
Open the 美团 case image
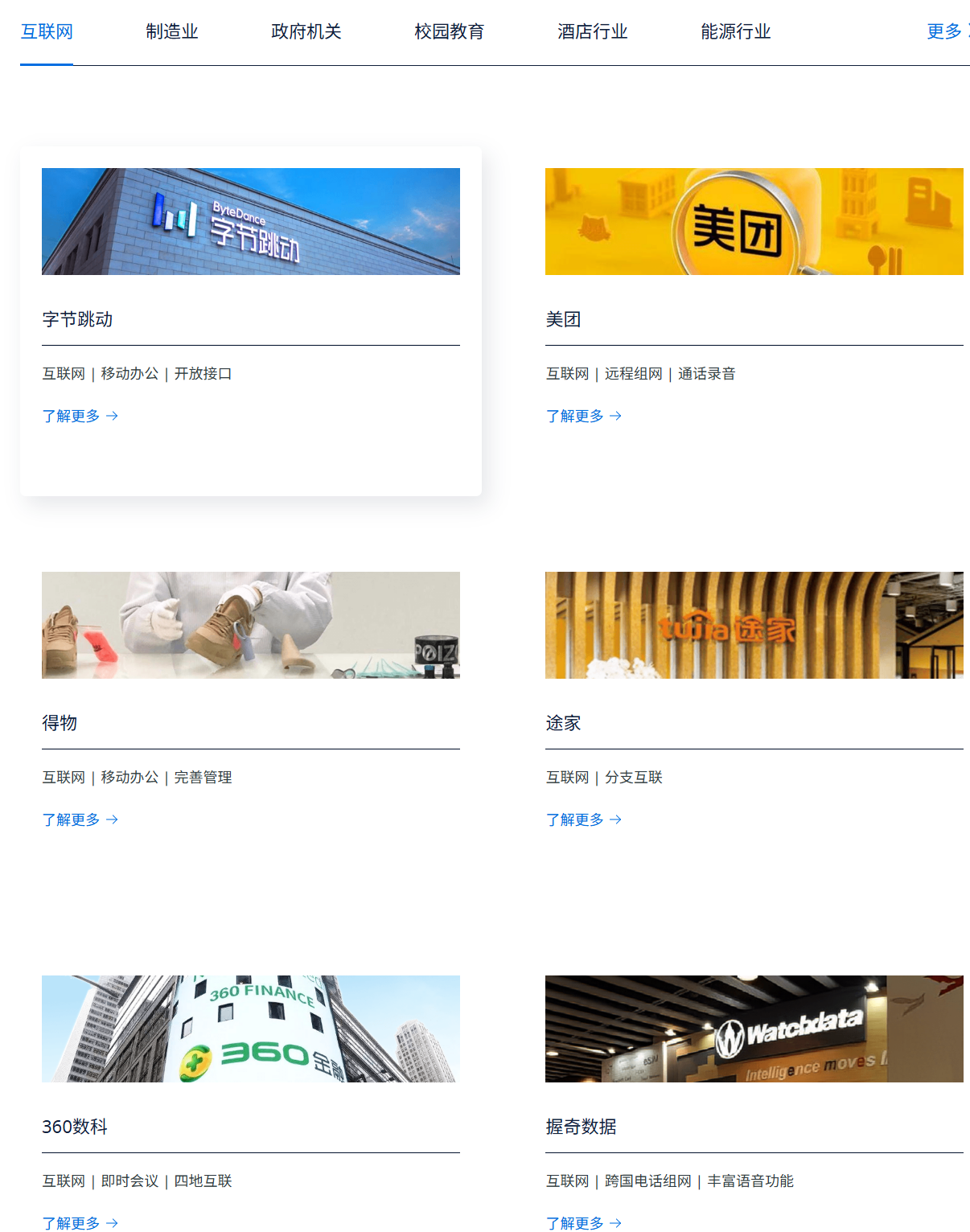coord(754,221)
